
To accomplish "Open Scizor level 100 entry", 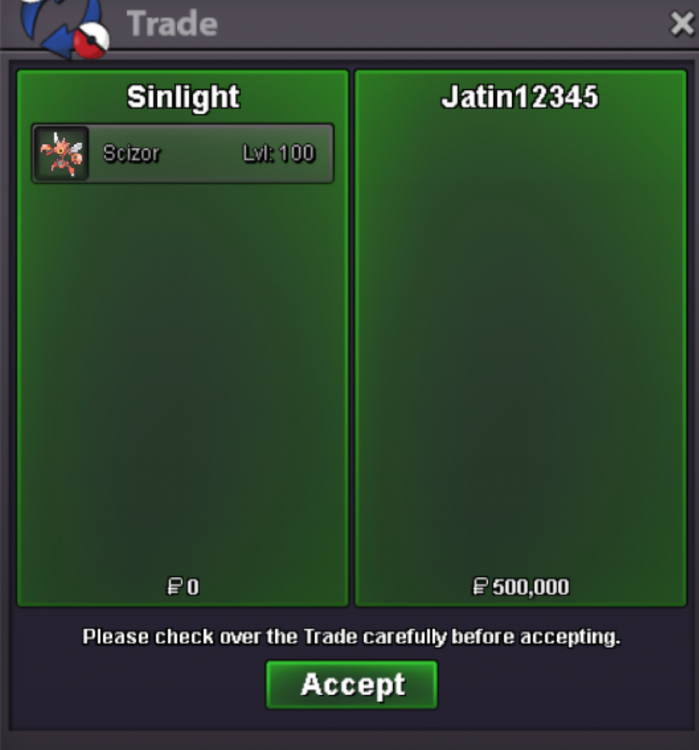I will (x=183, y=154).
